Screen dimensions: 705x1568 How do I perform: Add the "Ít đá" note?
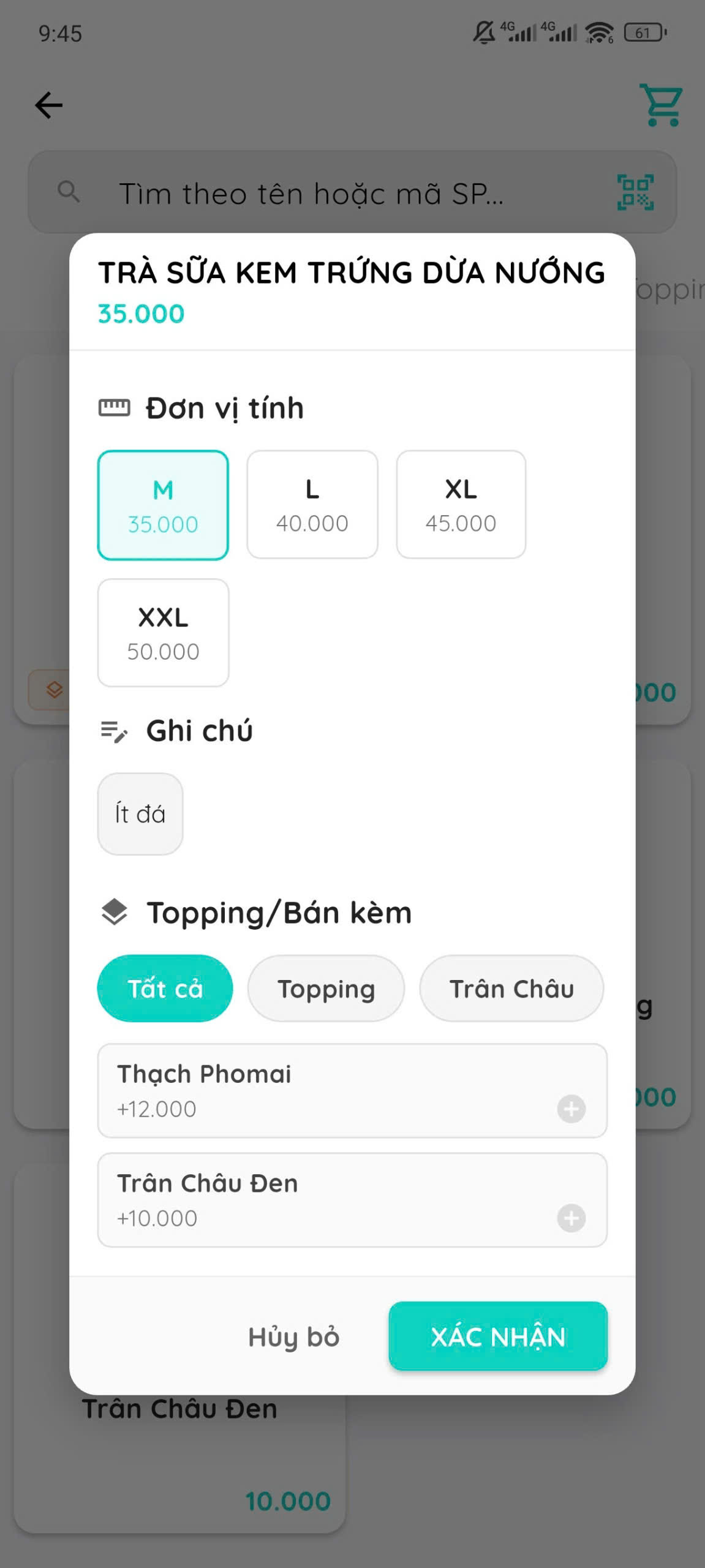(x=140, y=814)
